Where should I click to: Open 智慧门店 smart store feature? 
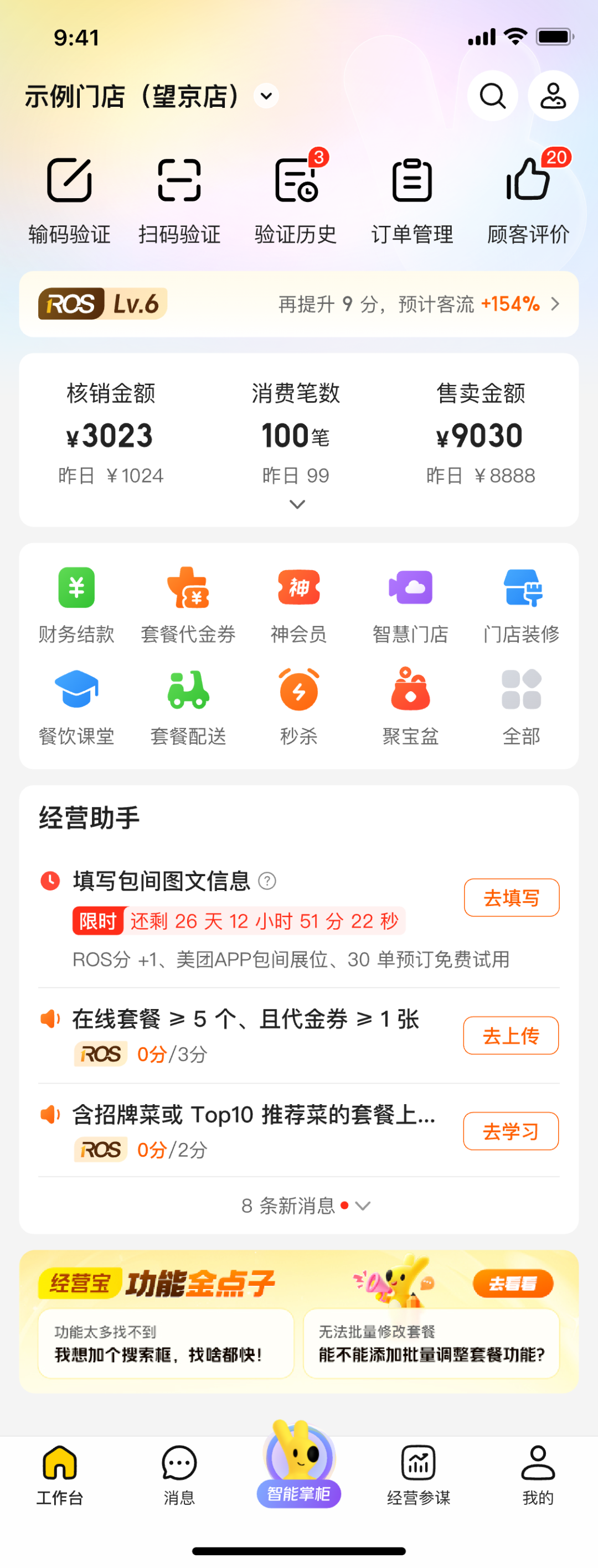coord(410,603)
